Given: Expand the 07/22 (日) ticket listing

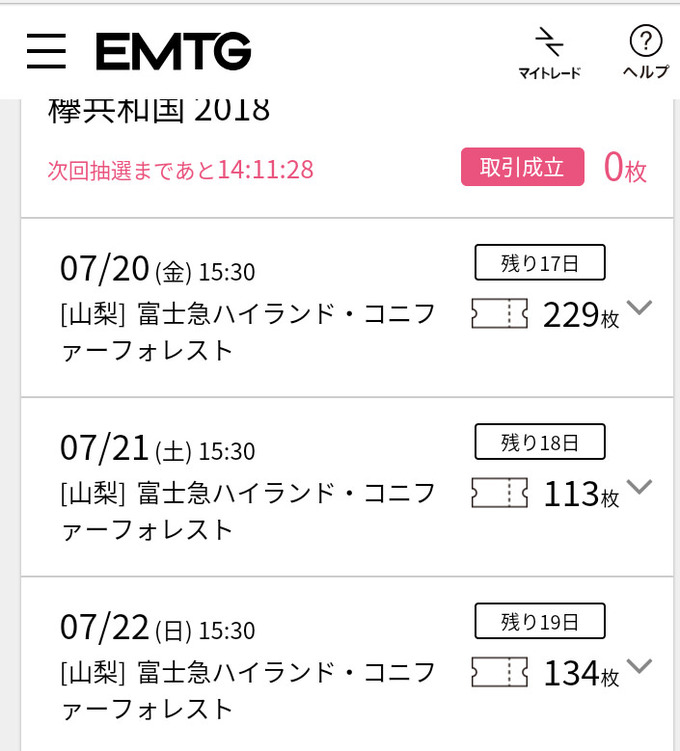Looking at the screenshot, I should point(639,666).
